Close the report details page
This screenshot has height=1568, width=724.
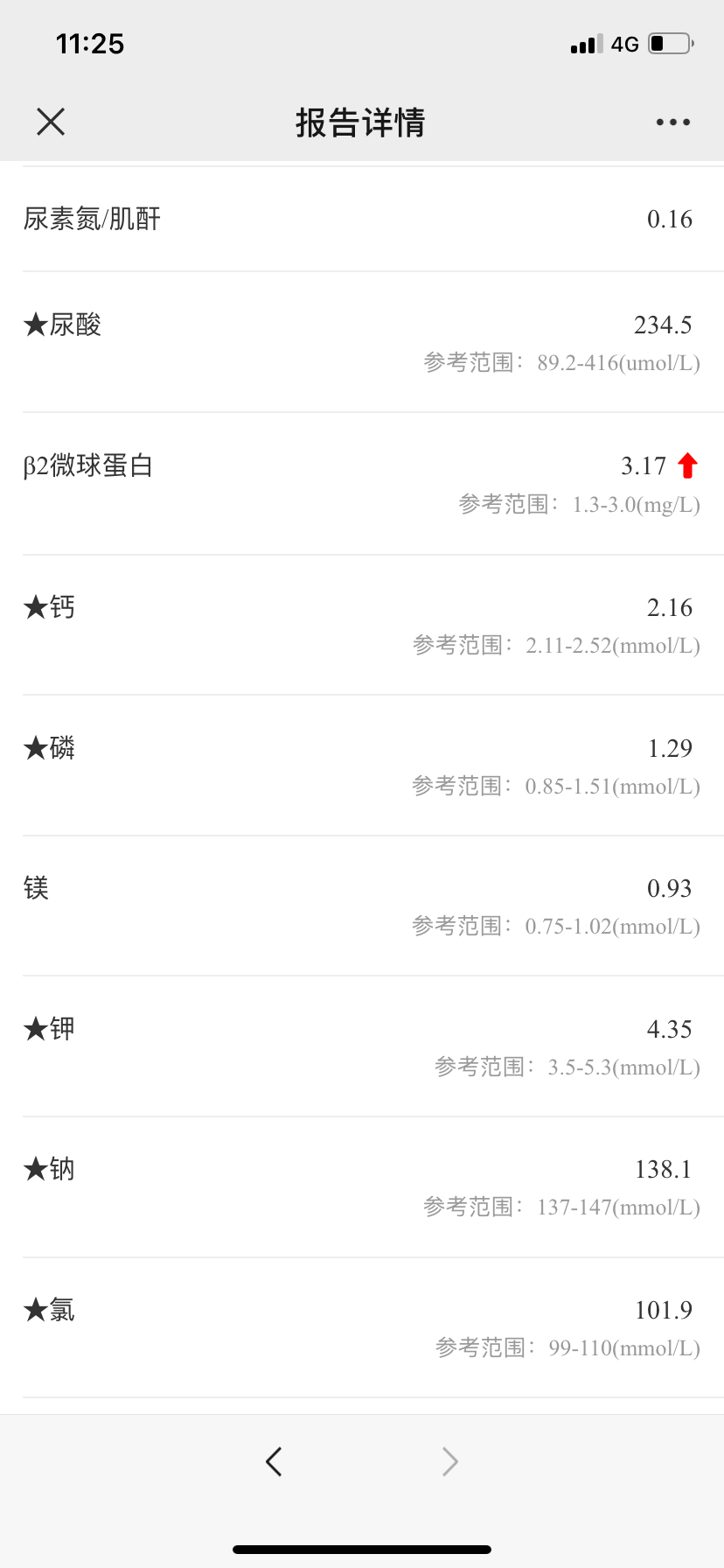(x=51, y=122)
